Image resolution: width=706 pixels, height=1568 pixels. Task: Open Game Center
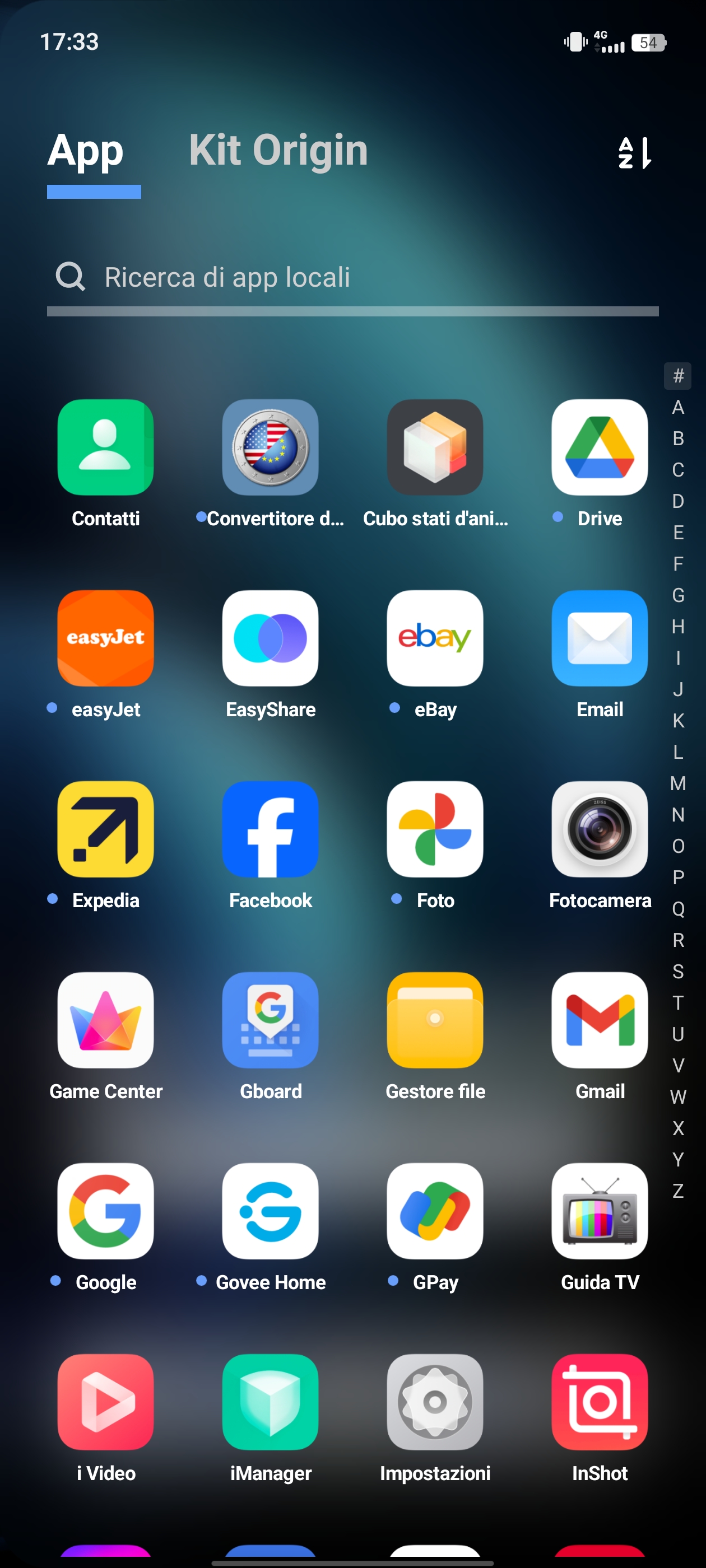(105, 1020)
